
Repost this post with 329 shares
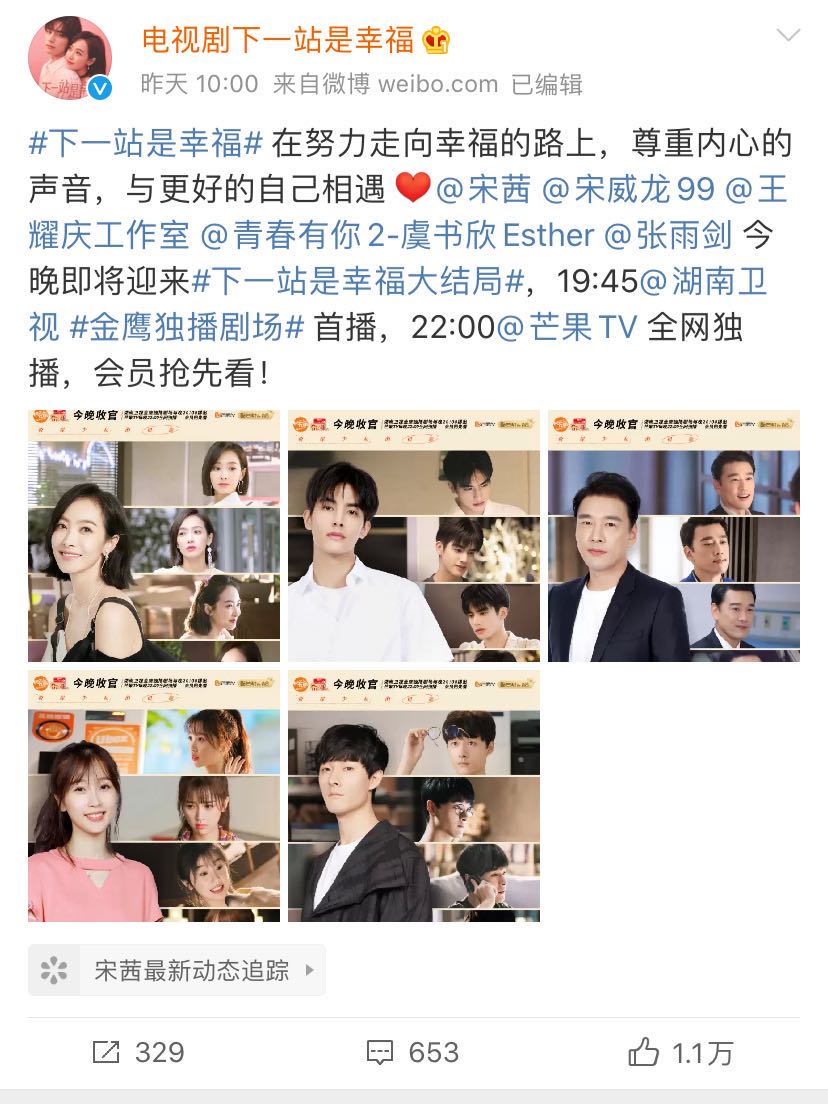pos(138,1052)
